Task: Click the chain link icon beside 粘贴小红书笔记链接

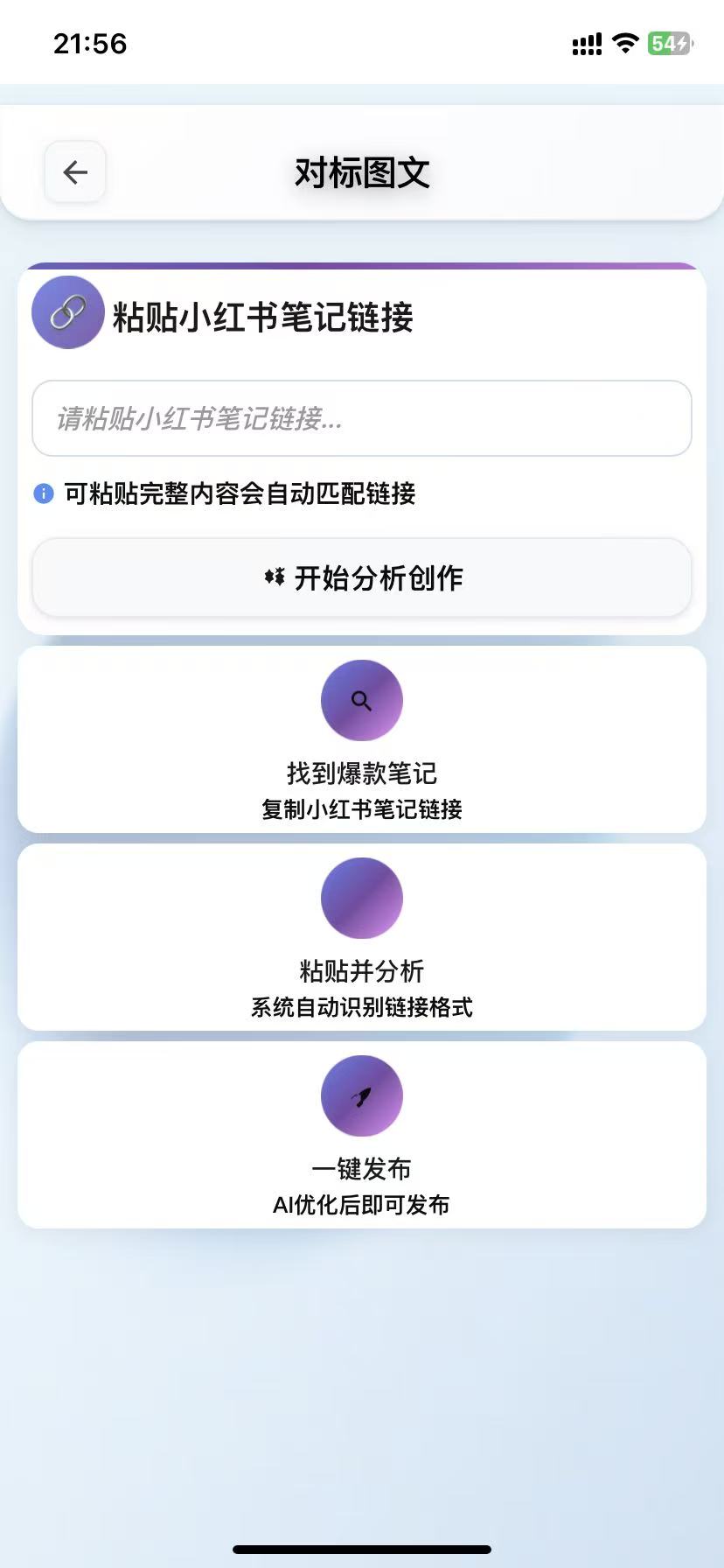Action: (x=67, y=312)
